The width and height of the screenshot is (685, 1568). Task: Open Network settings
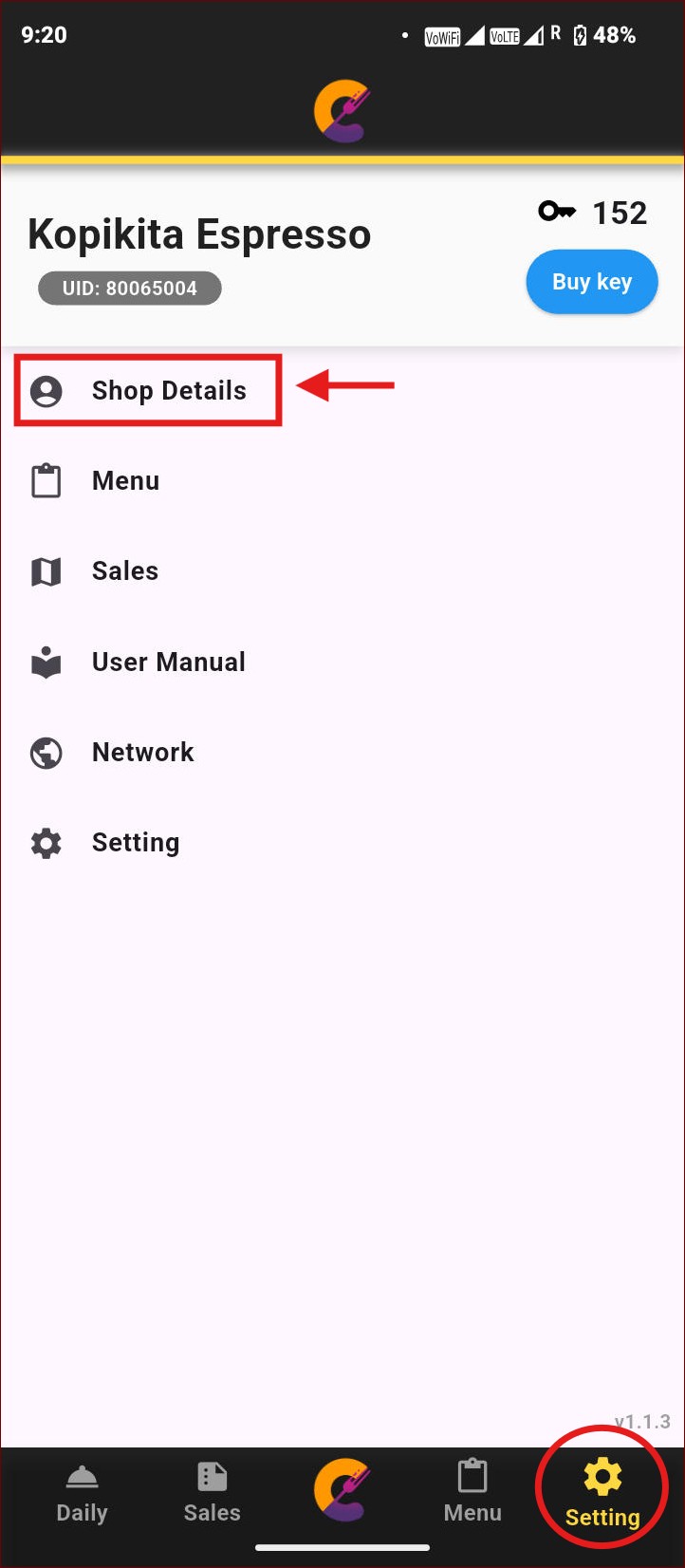click(142, 753)
